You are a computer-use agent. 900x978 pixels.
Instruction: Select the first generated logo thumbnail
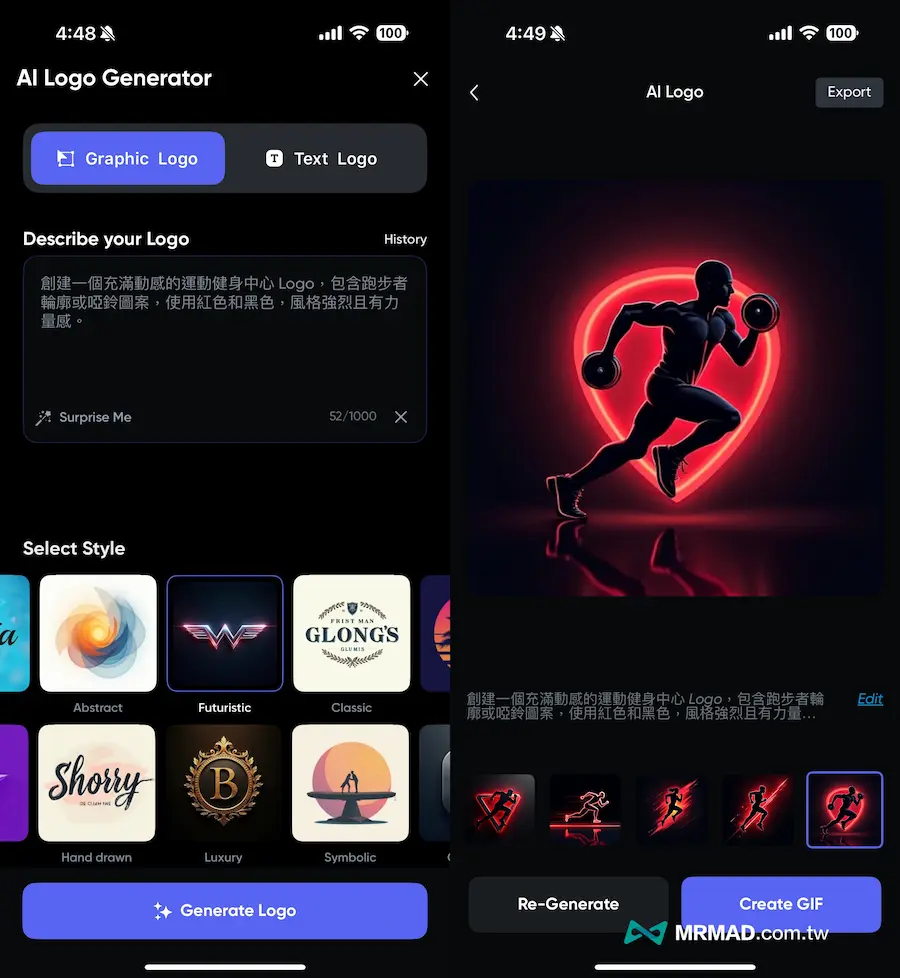pyautogui.click(x=500, y=809)
